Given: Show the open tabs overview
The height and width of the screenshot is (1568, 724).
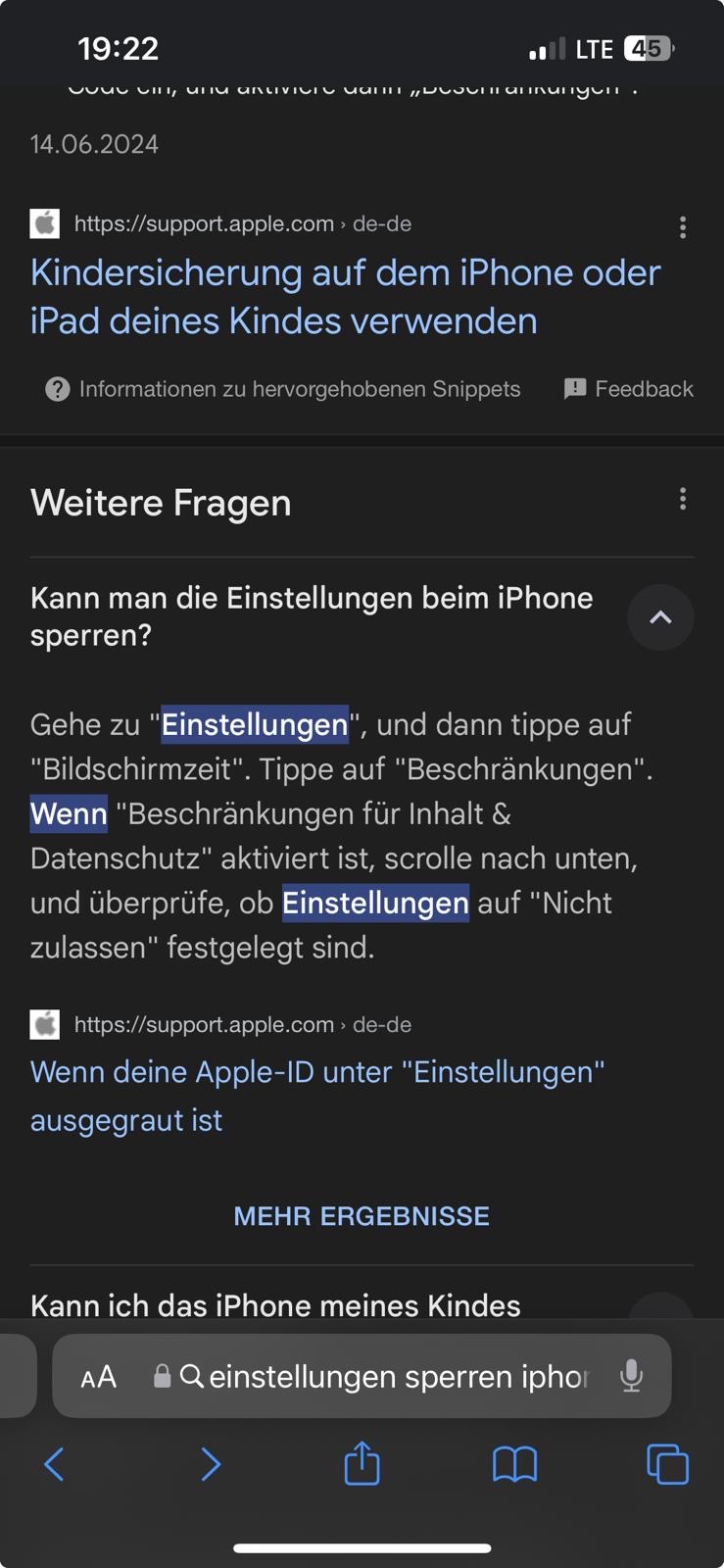Looking at the screenshot, I should coord(668,1465).
